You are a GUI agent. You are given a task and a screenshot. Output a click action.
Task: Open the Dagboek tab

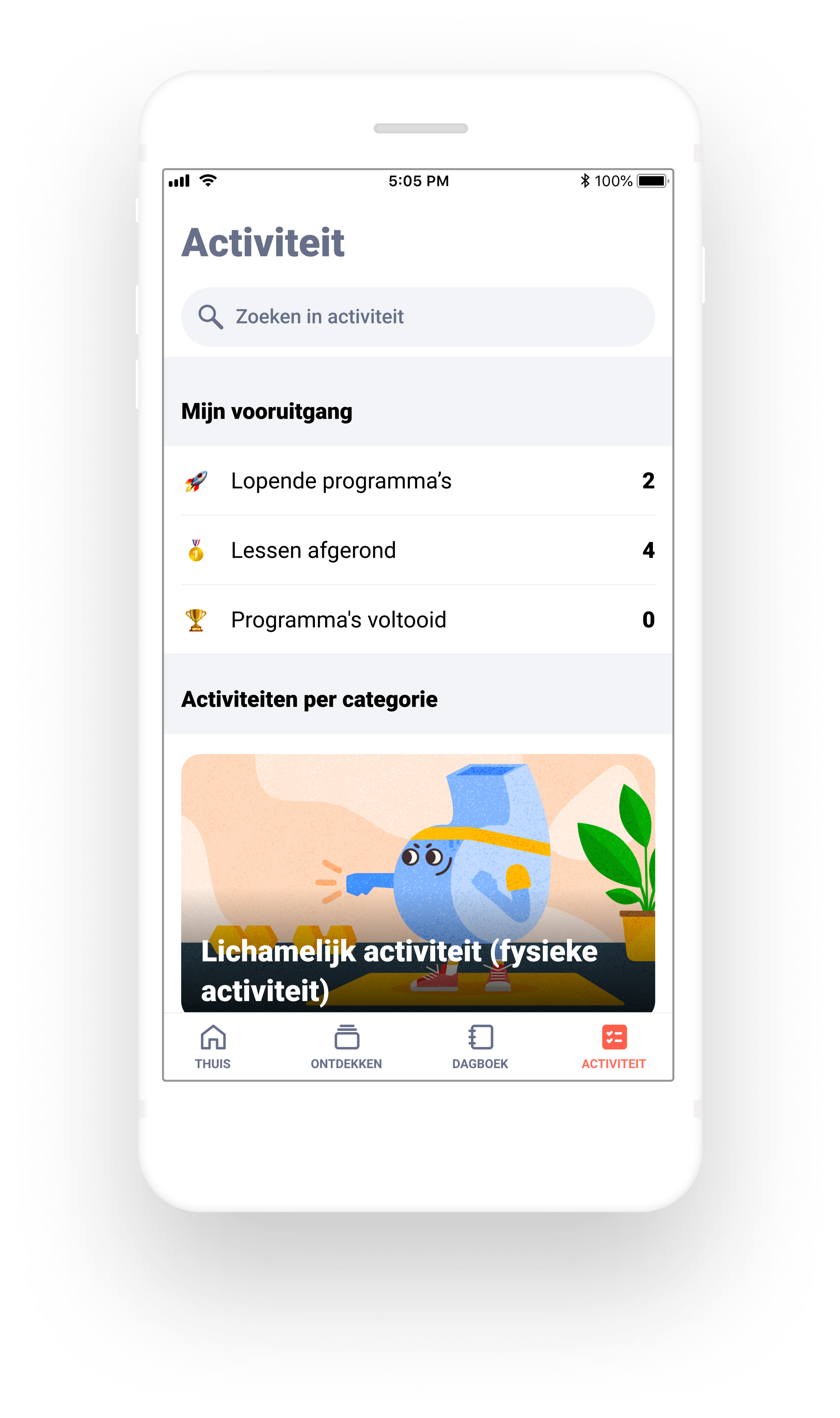pos(480,1047)
